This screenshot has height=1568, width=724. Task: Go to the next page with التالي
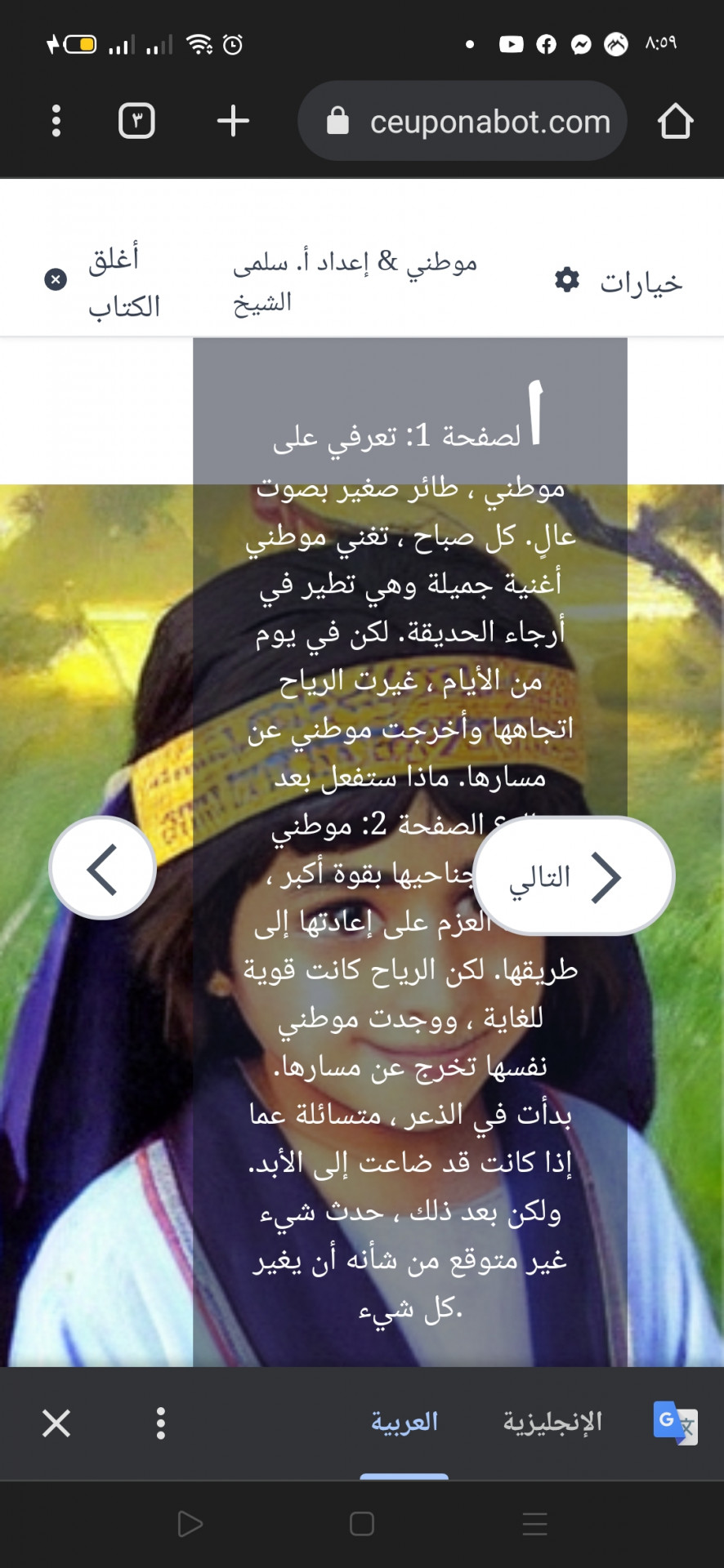tap(573, 876)
